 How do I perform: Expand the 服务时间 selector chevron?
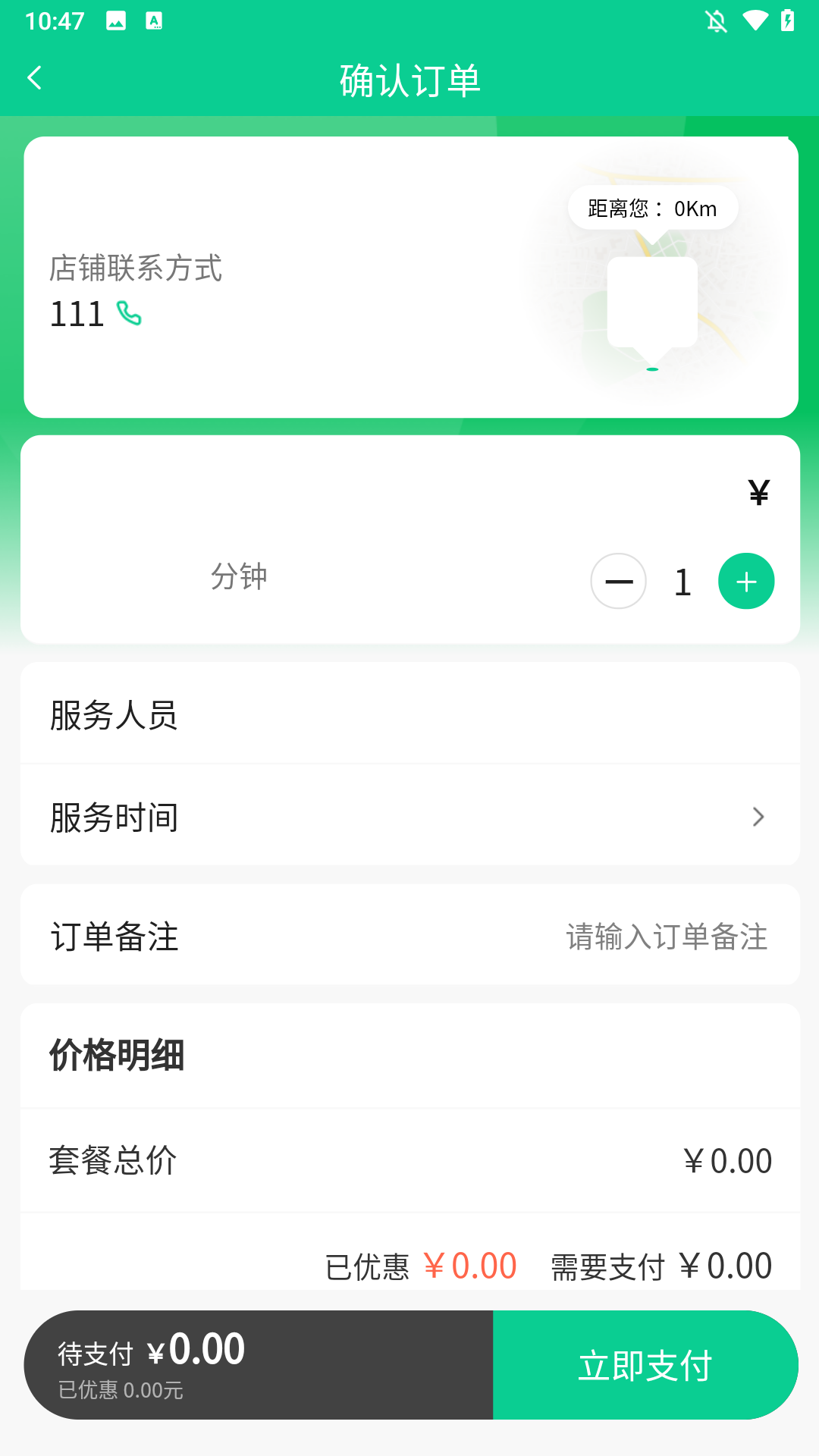[758, 817]
